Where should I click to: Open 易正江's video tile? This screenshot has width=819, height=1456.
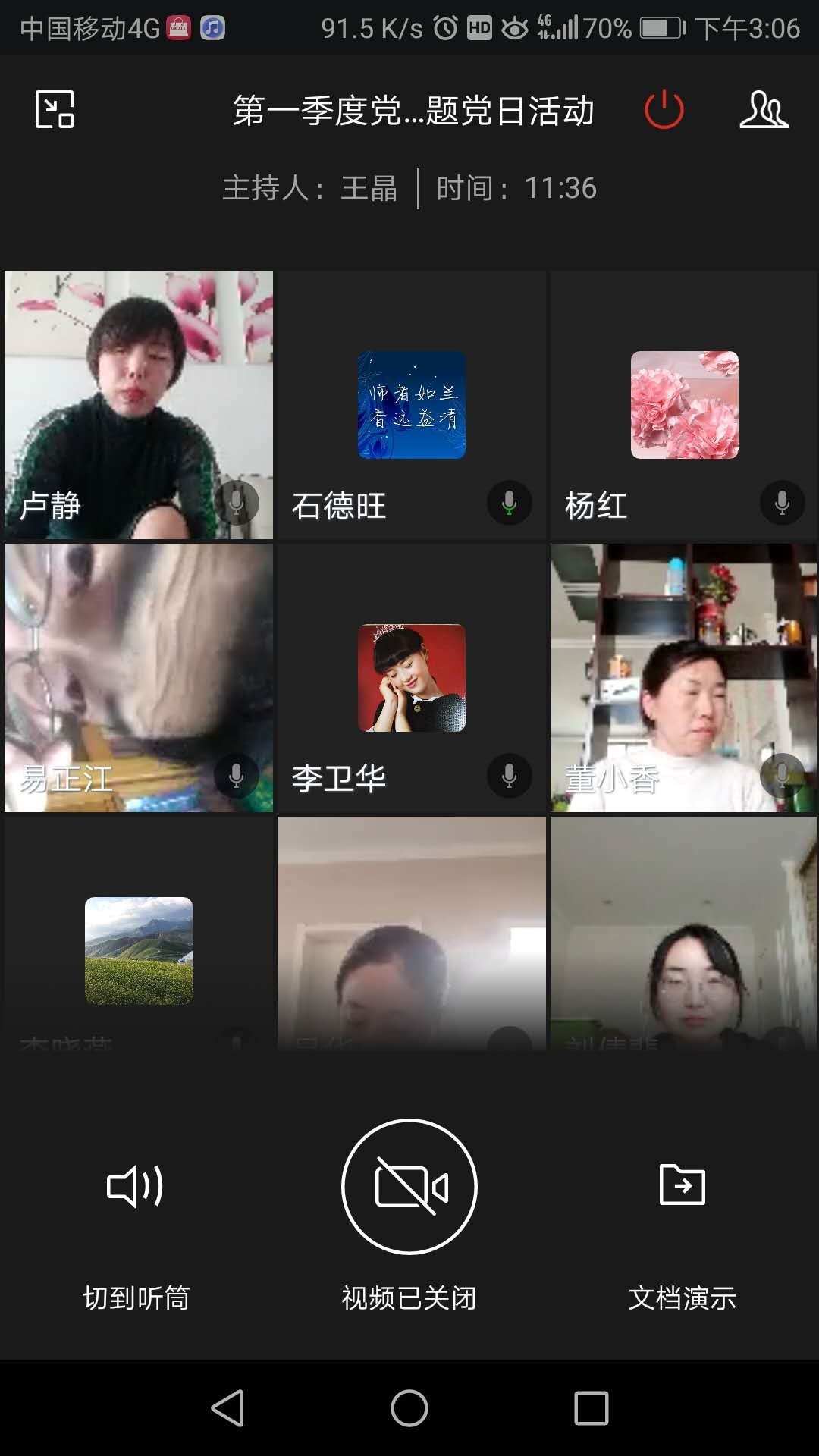[139, 678]
